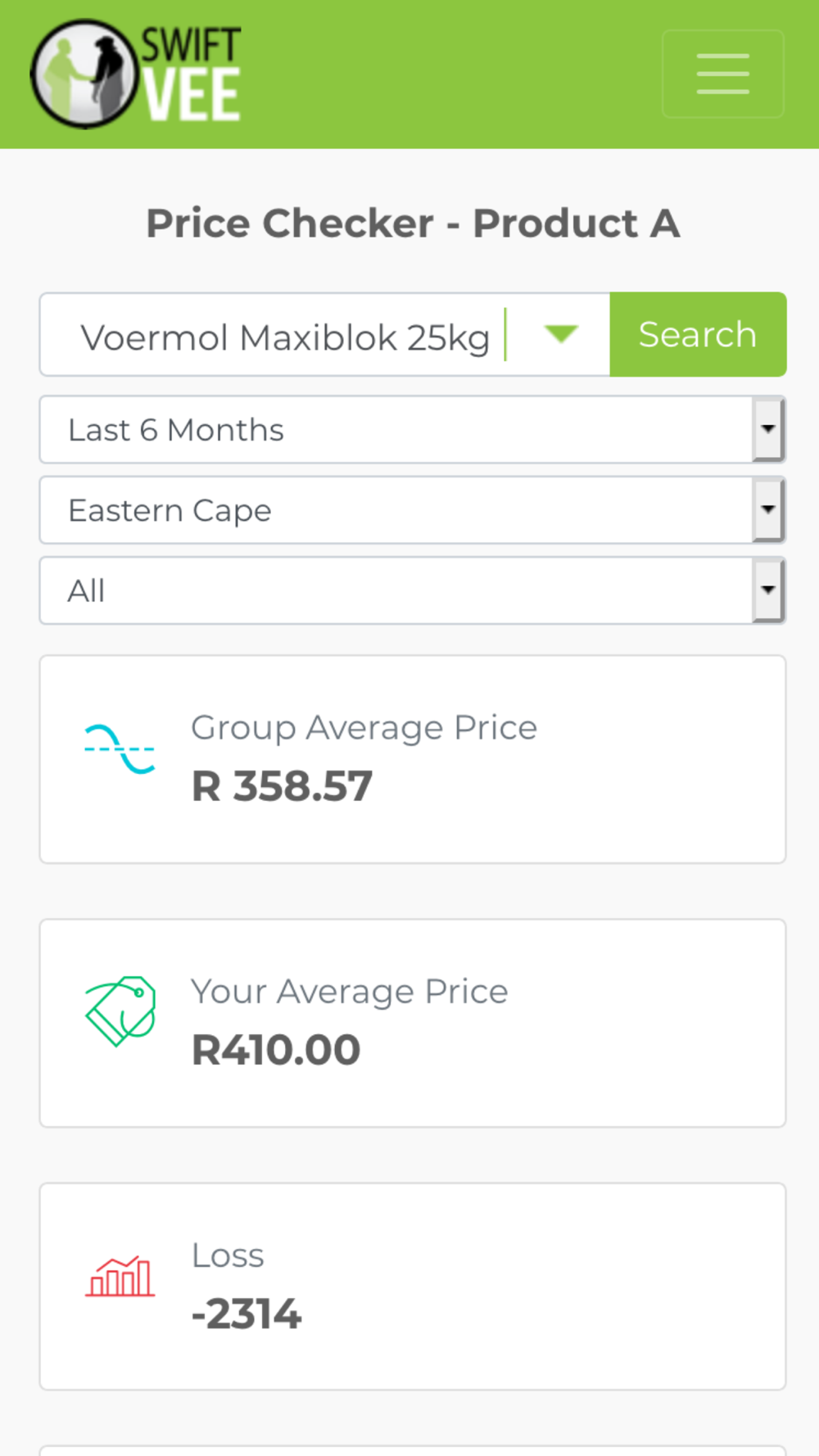Change the Eastern Cape region dropdown

(x=413, y=510)
